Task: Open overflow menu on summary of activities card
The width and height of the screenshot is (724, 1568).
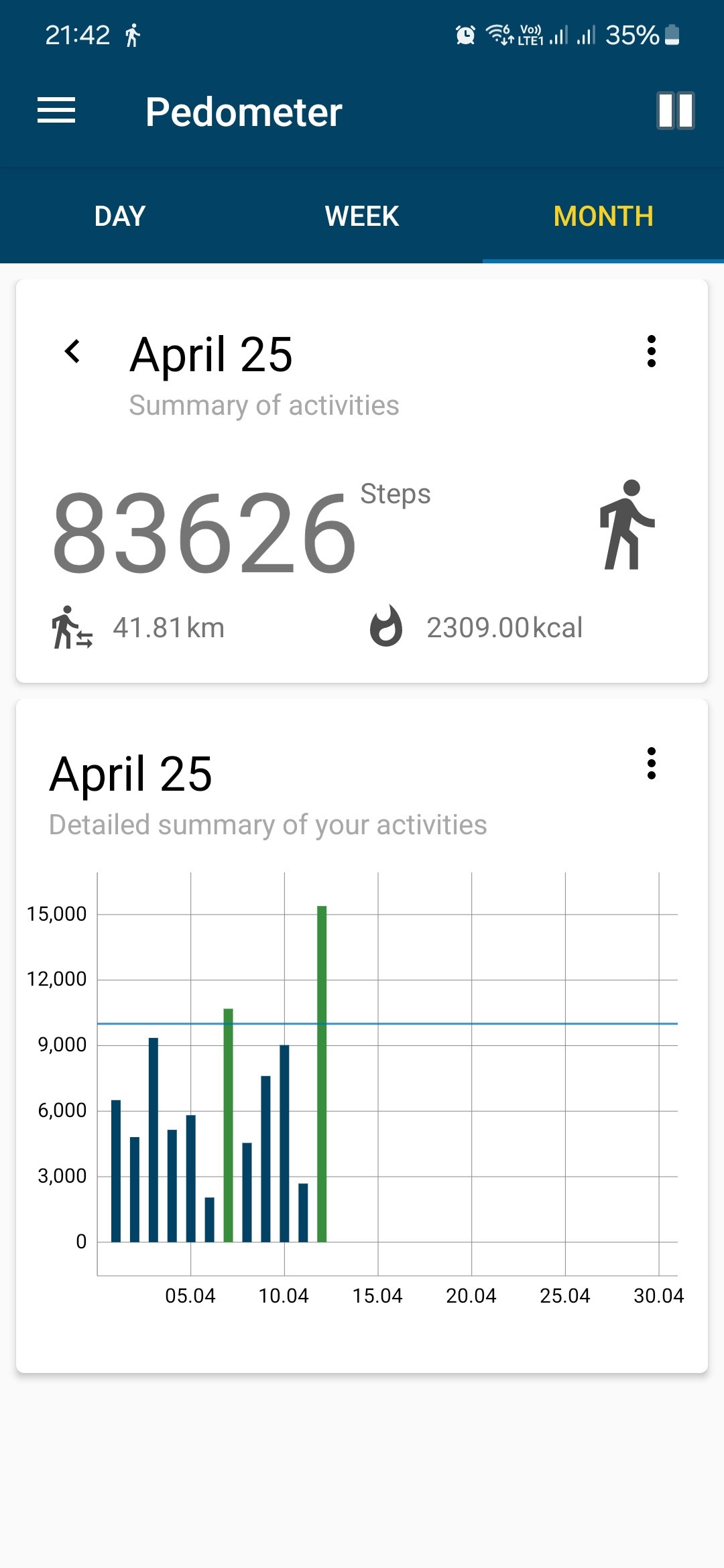Action: click(651, 351)
